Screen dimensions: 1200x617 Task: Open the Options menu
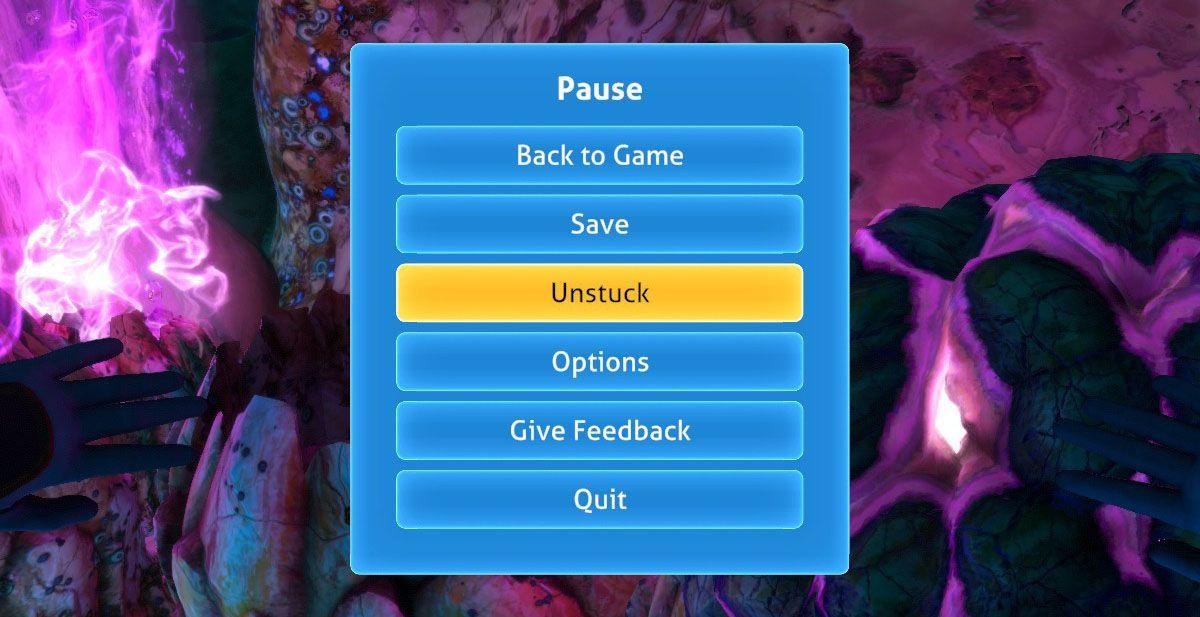599,362
